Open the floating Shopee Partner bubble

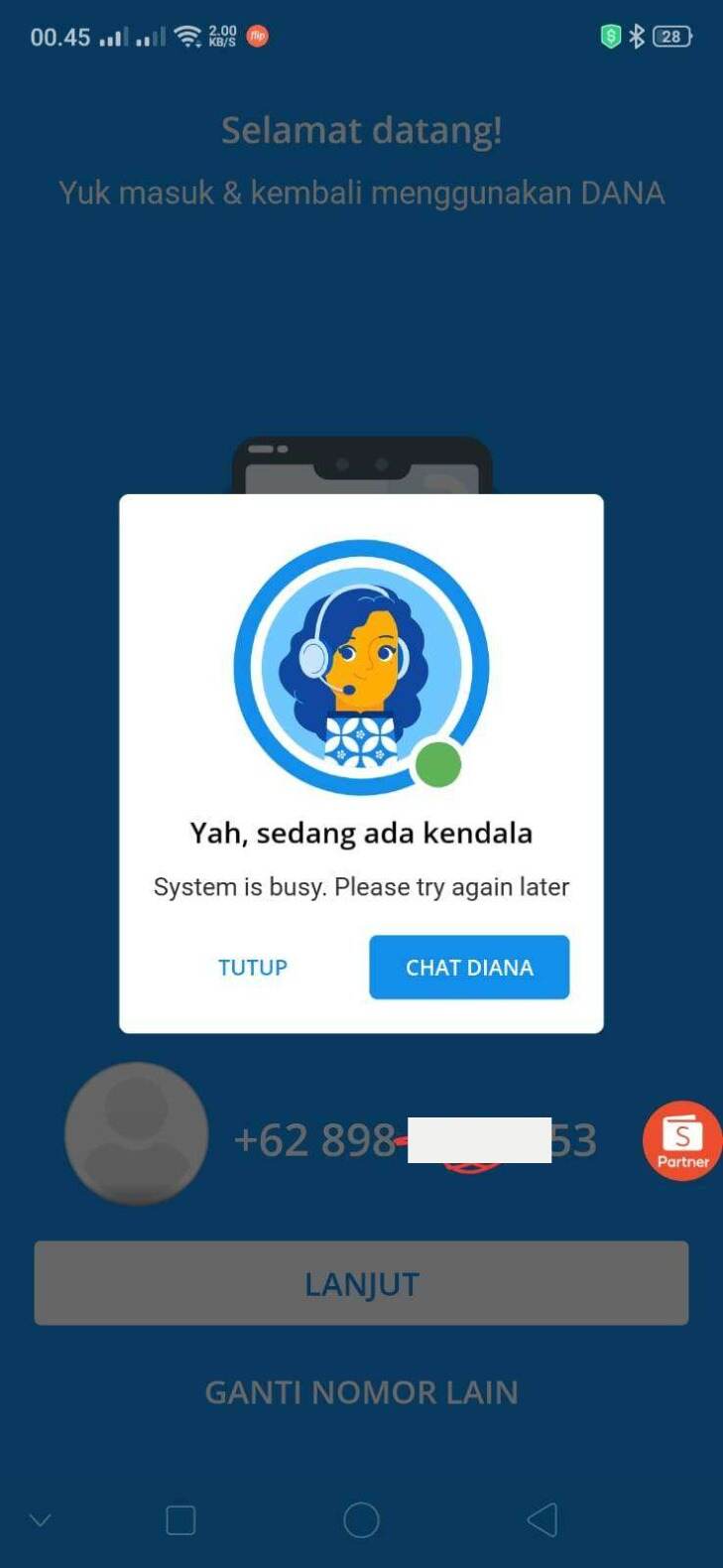pyautogui.click(x=682, y=1141)
